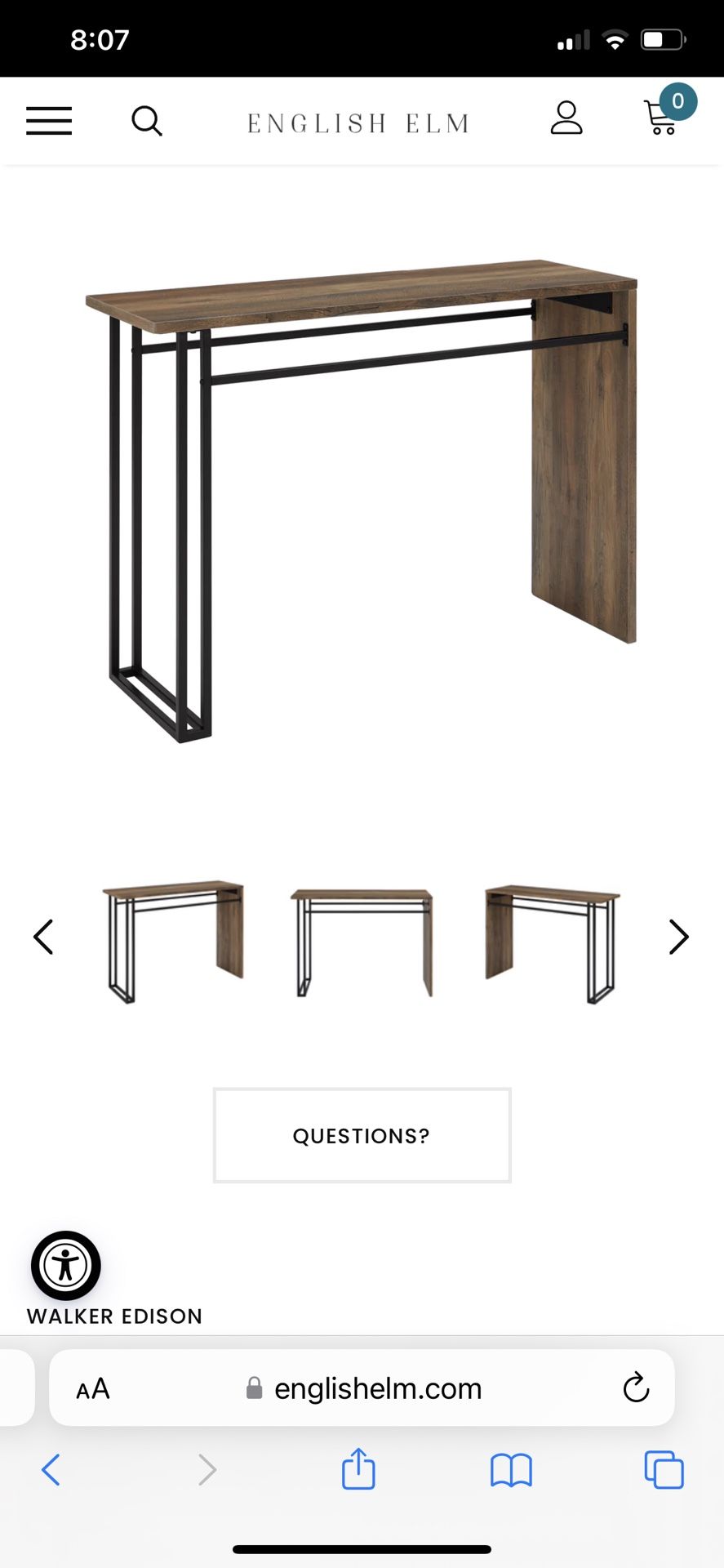Tap the QUESTIONS? button

tap(361, 1135)
